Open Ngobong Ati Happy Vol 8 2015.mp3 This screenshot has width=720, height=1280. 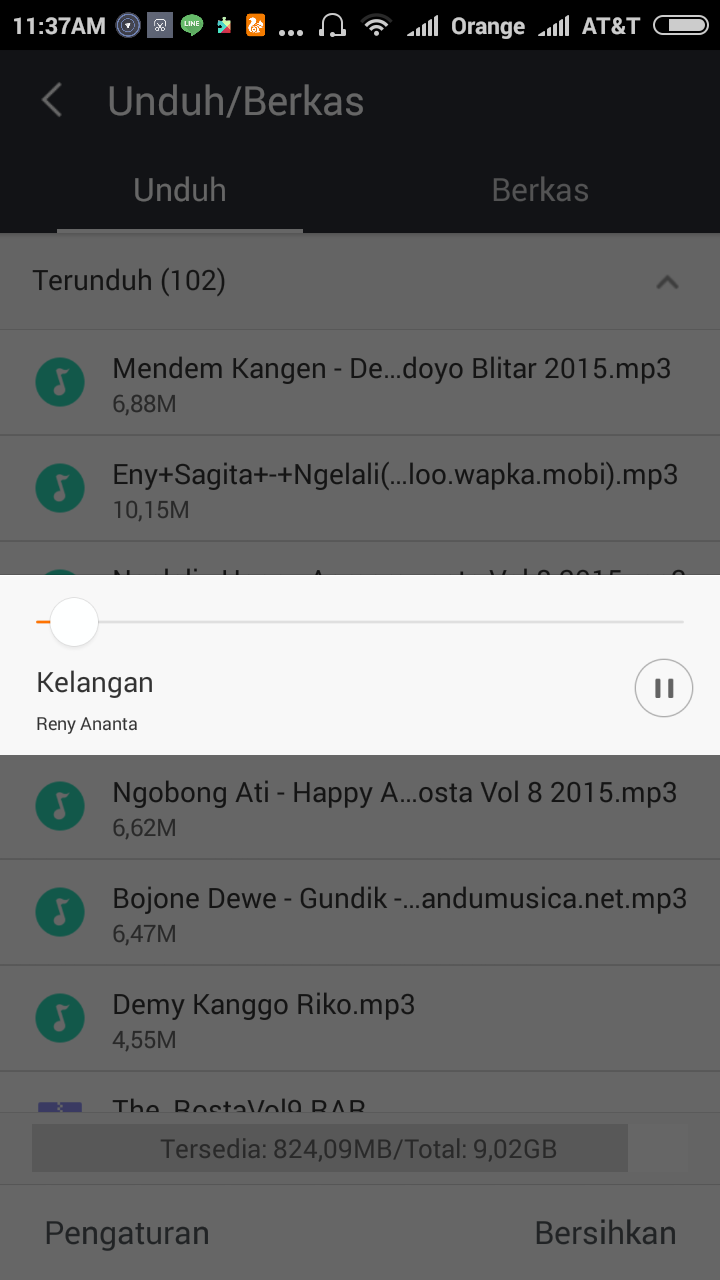pos(390,806)
